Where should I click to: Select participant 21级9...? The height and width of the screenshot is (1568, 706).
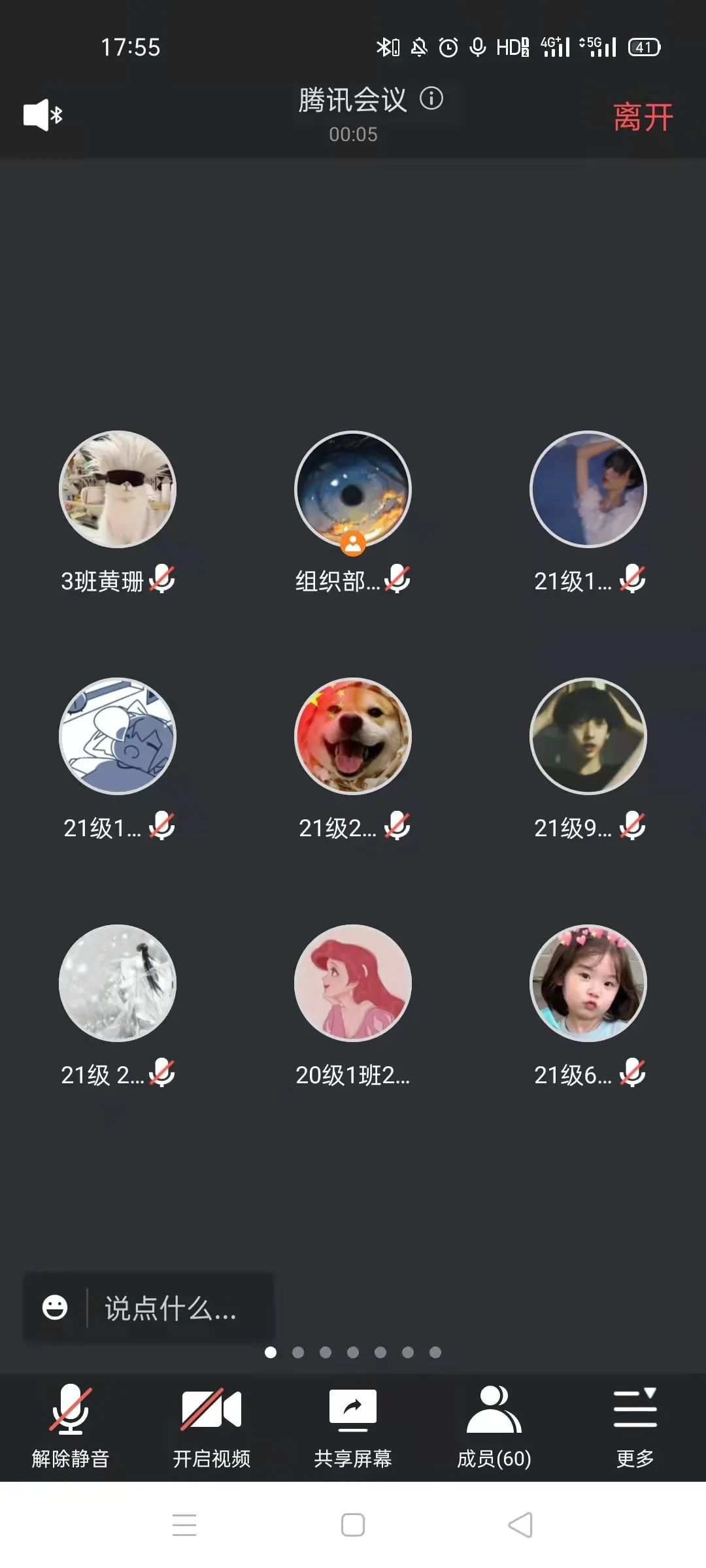[x=588, y=736]
